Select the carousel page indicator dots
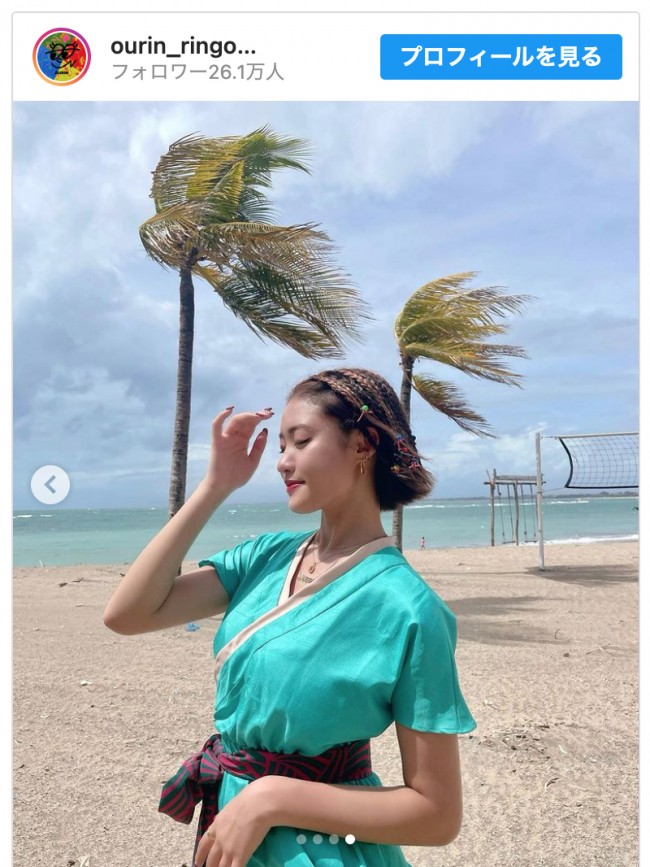 tap(325, 839)
